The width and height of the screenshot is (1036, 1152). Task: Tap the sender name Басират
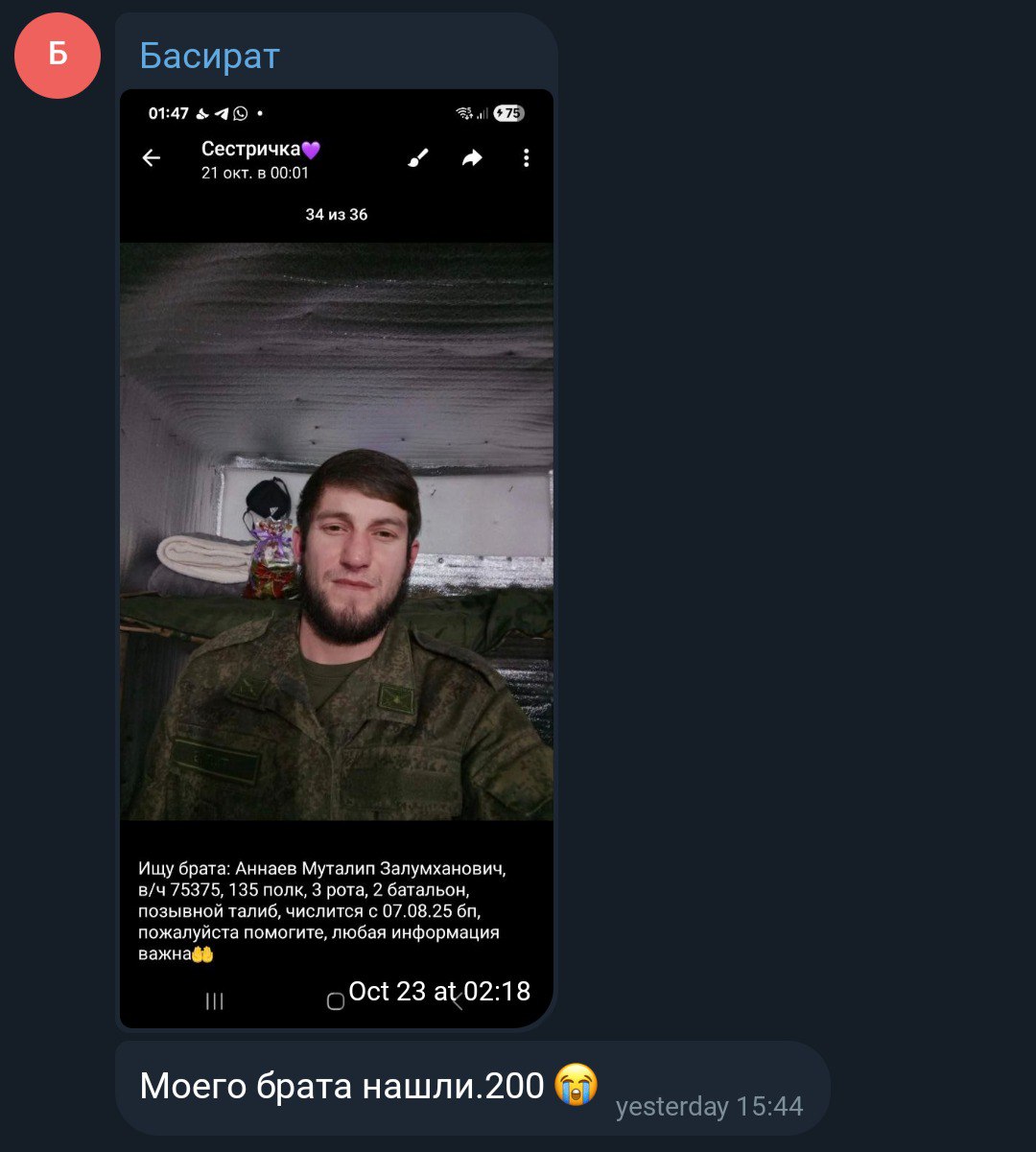[x=209, y=56]
